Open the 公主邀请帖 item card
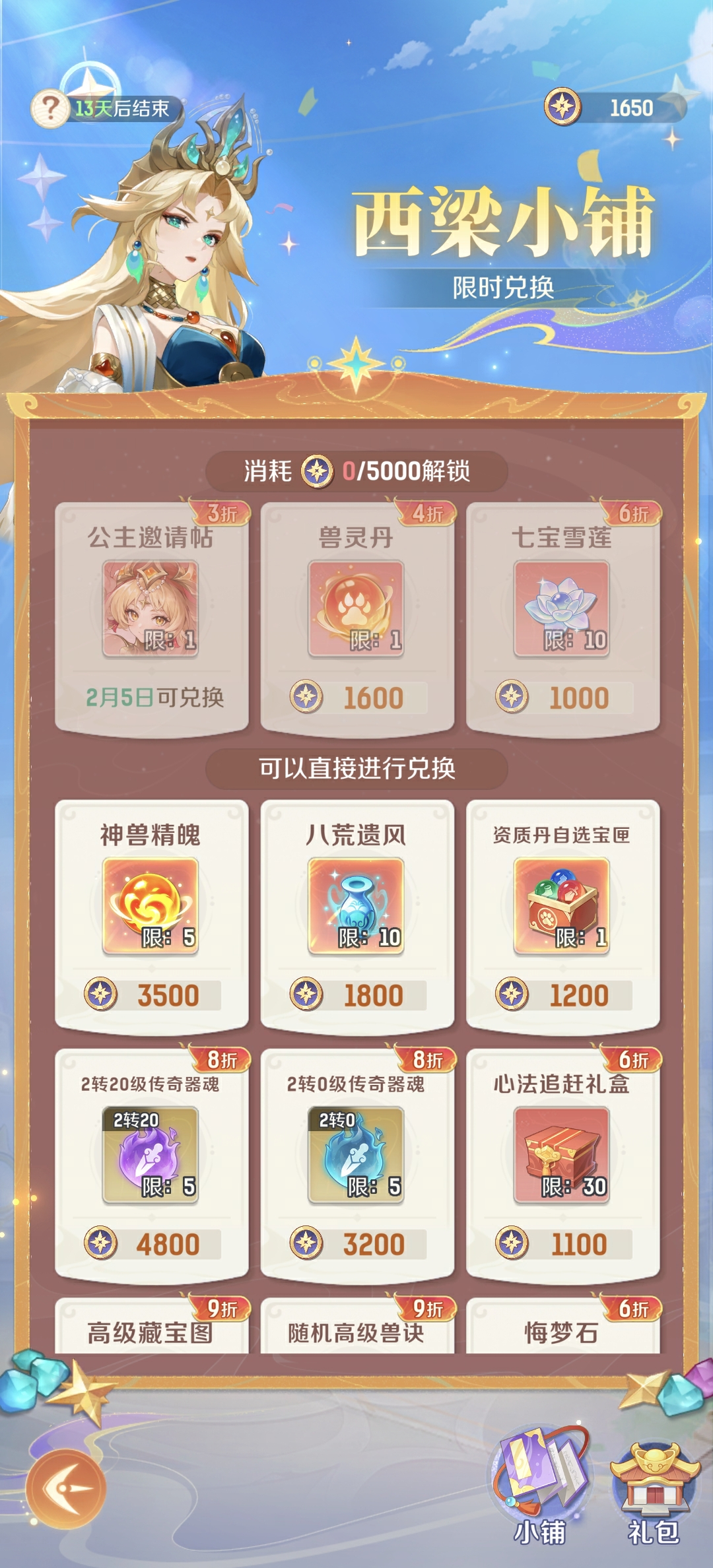Screen dimensions: 713x1568 (151, 617)
